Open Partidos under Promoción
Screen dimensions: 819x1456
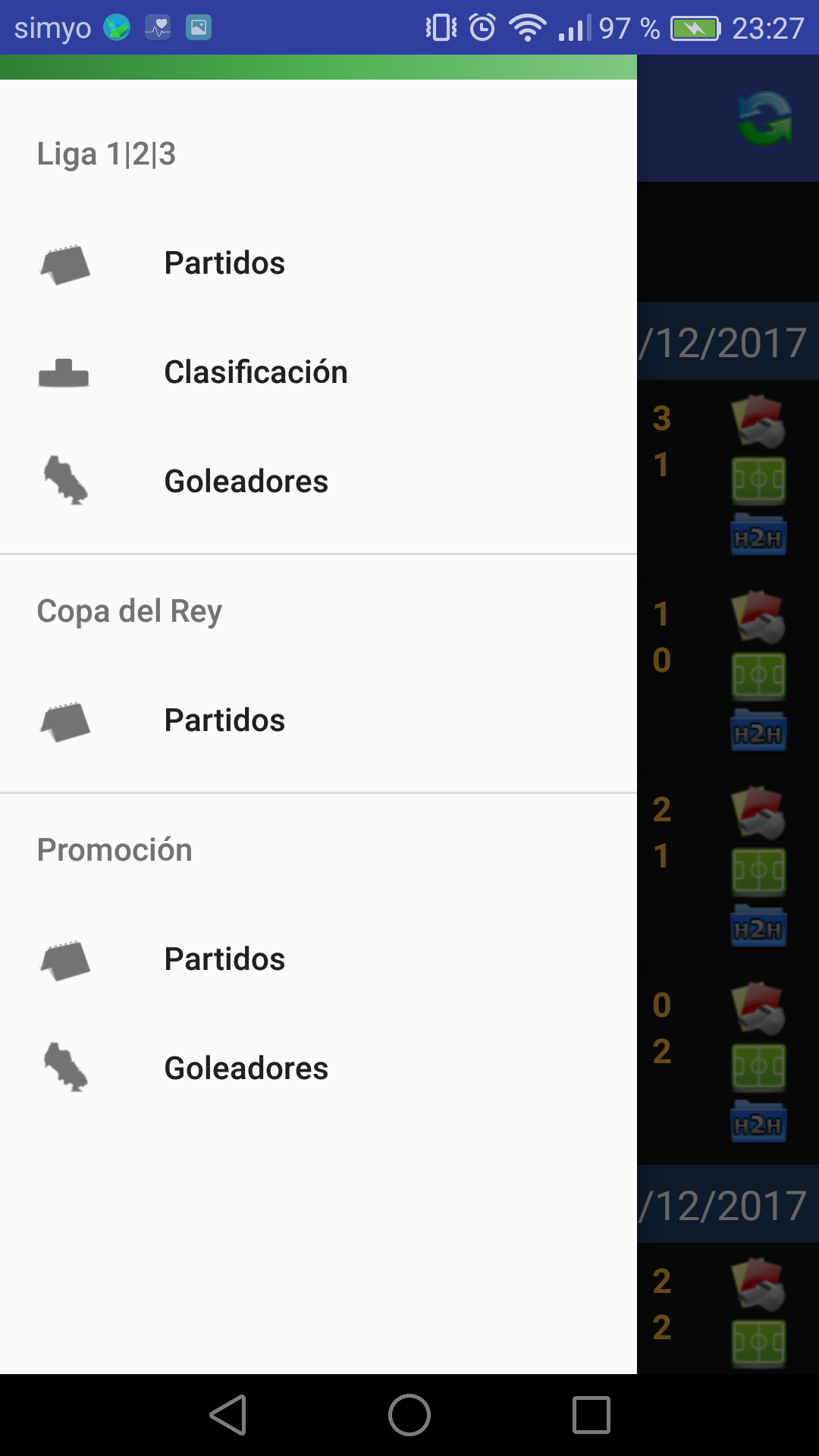[x=318, y=959]
